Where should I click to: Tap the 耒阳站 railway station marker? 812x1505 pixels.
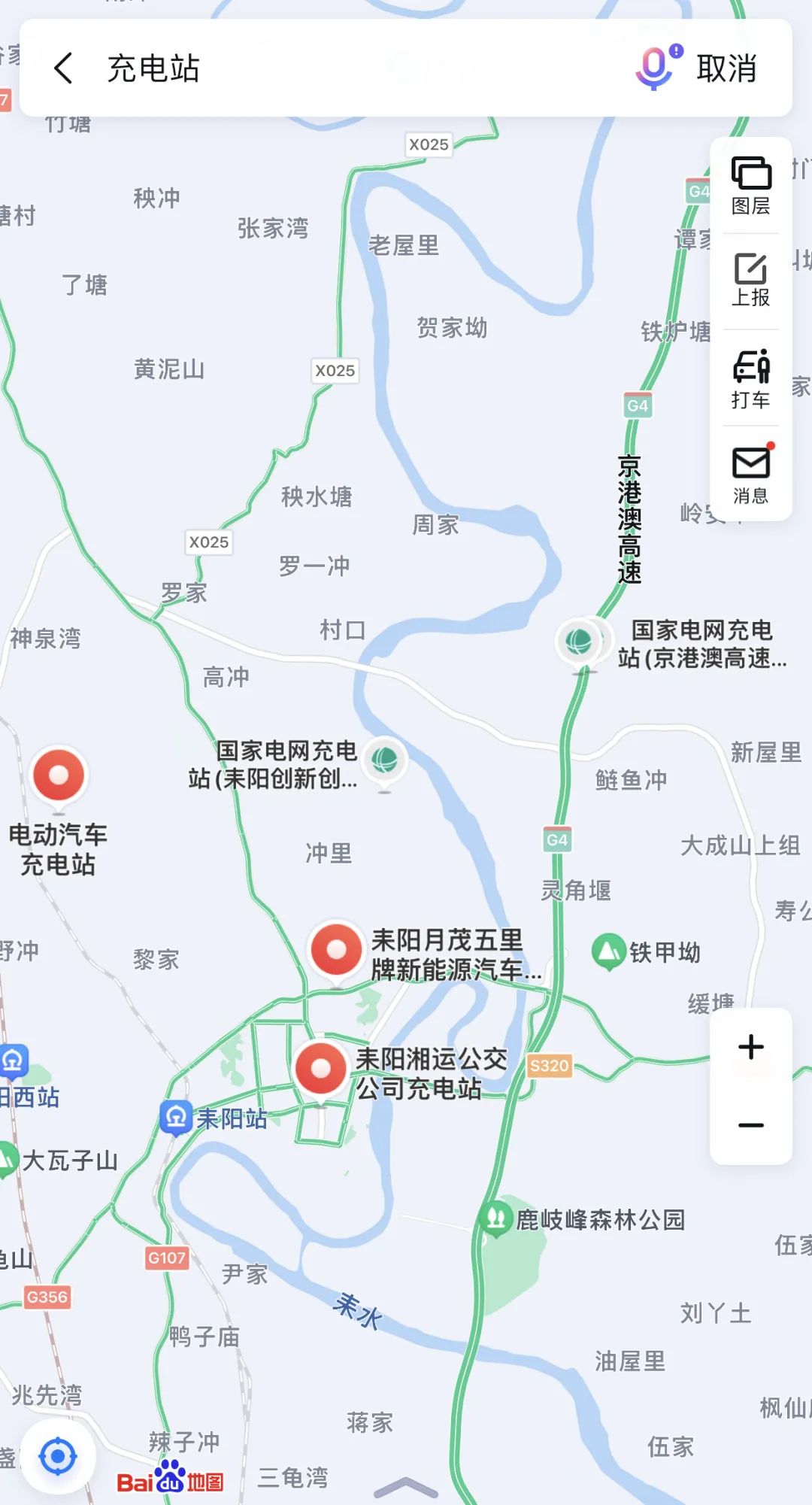[176, 1118]
